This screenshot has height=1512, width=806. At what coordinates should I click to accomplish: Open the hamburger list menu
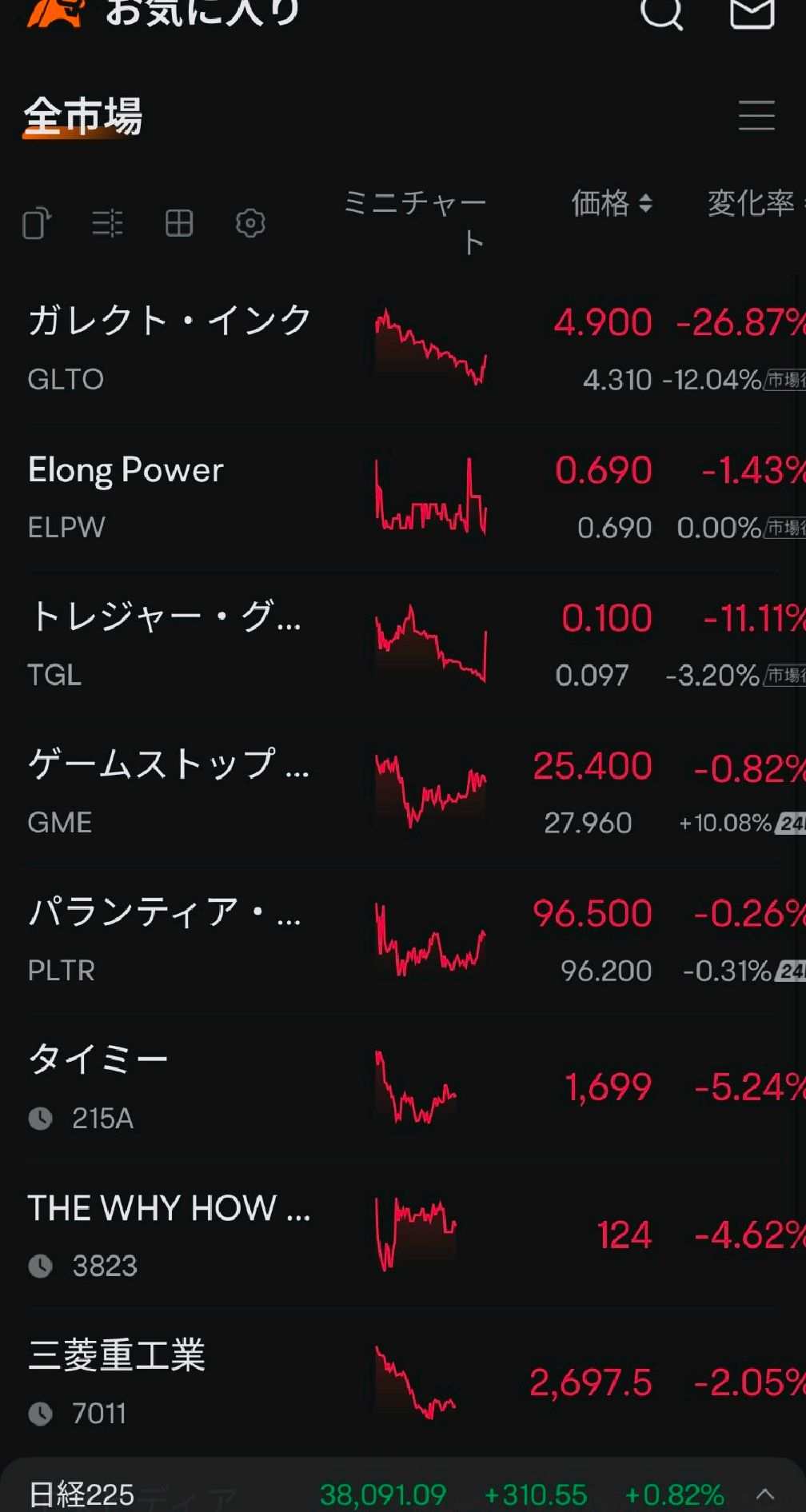(x=756, y=116)
